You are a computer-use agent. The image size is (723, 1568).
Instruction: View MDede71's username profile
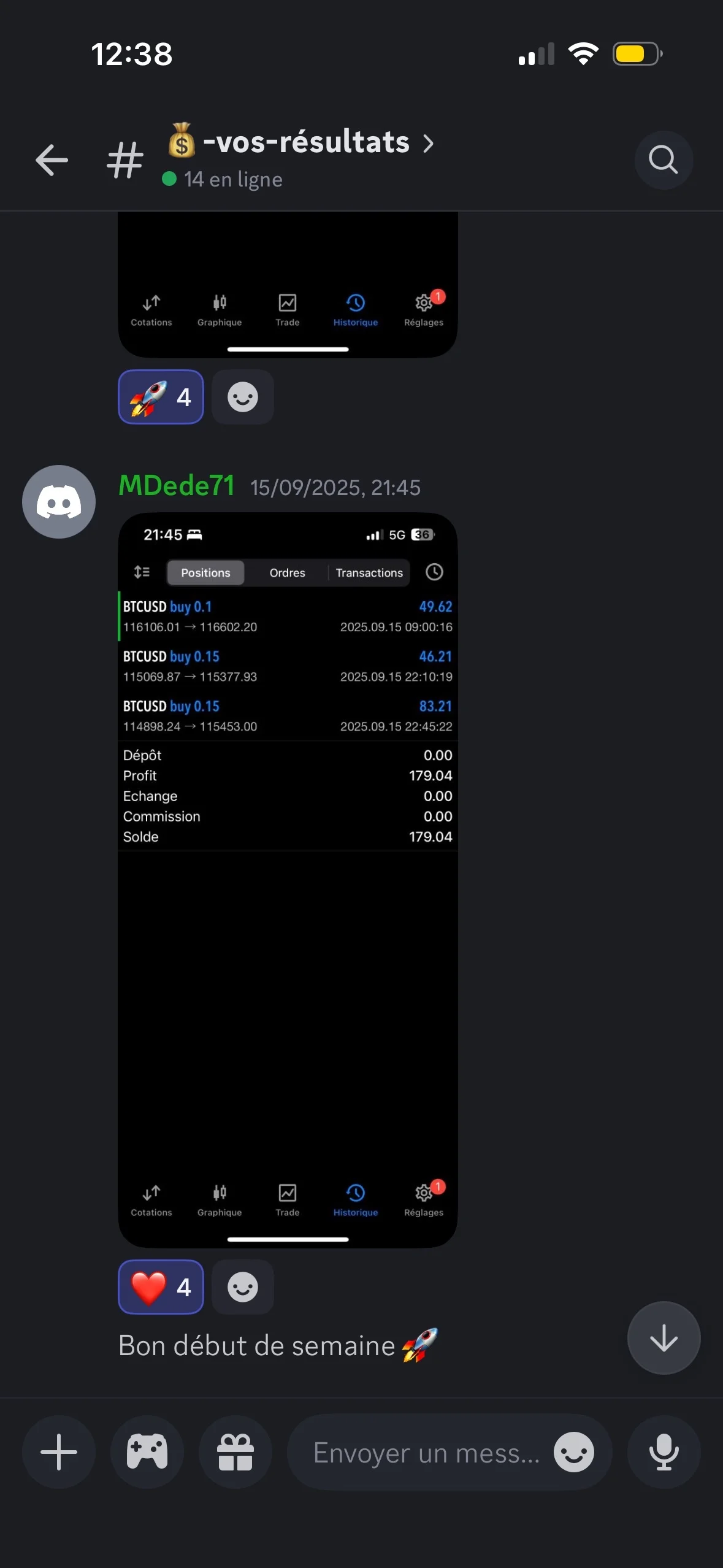(x=177, y=486)
